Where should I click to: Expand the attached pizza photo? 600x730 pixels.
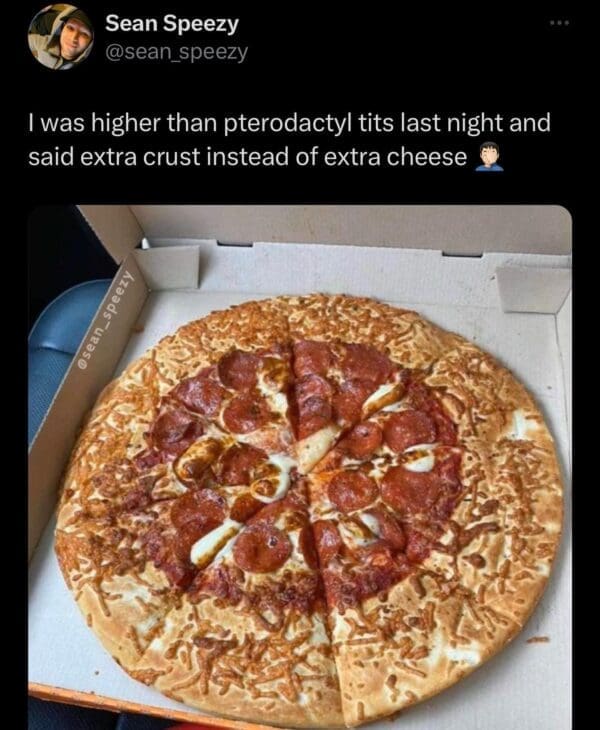click(x=300, y=465)
